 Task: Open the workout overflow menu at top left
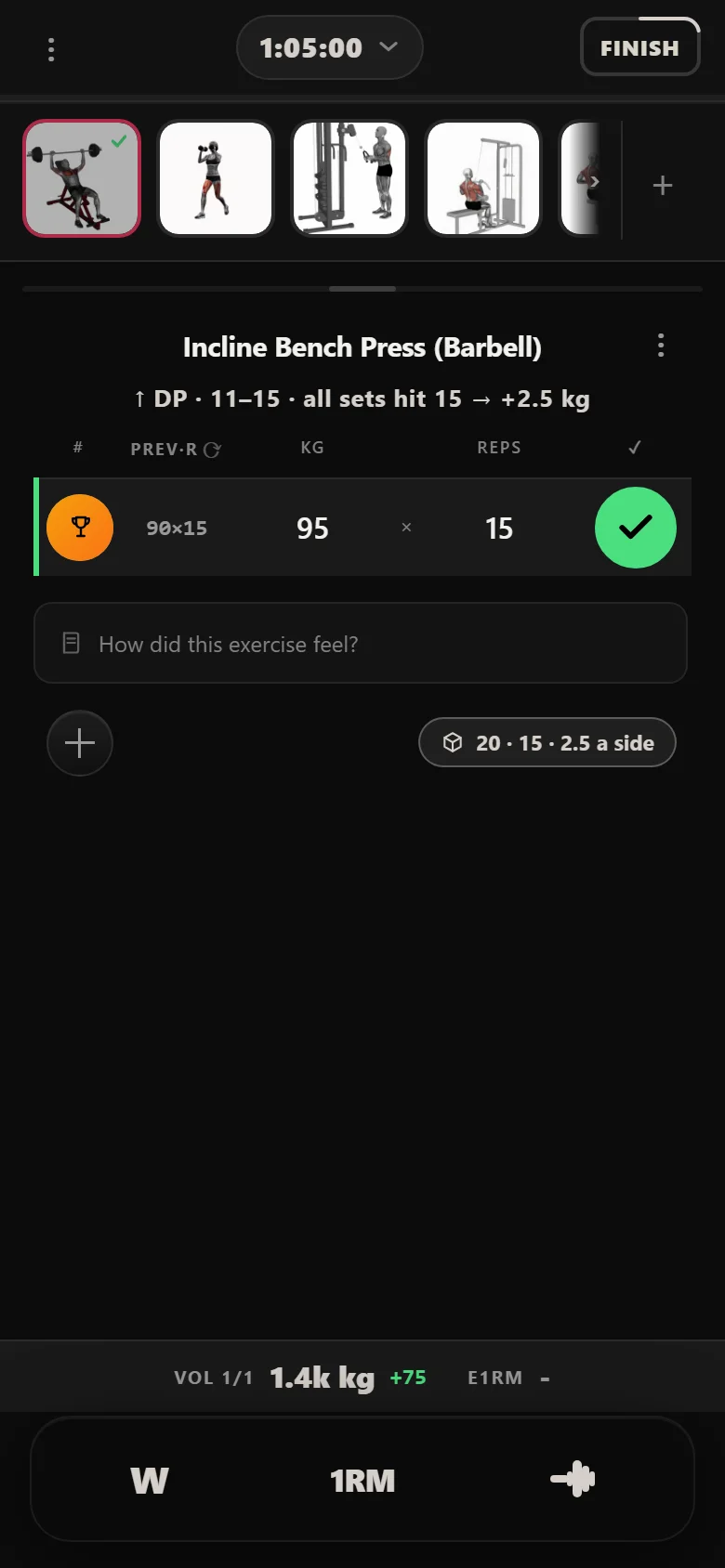(x=51, y=49)
